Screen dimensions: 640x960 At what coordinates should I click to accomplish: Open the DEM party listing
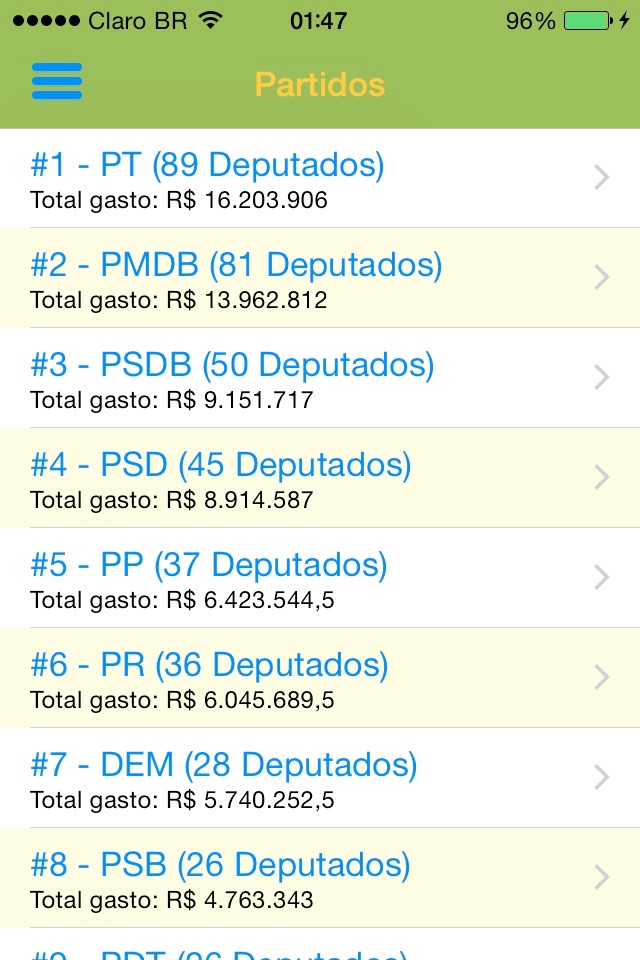320,779
